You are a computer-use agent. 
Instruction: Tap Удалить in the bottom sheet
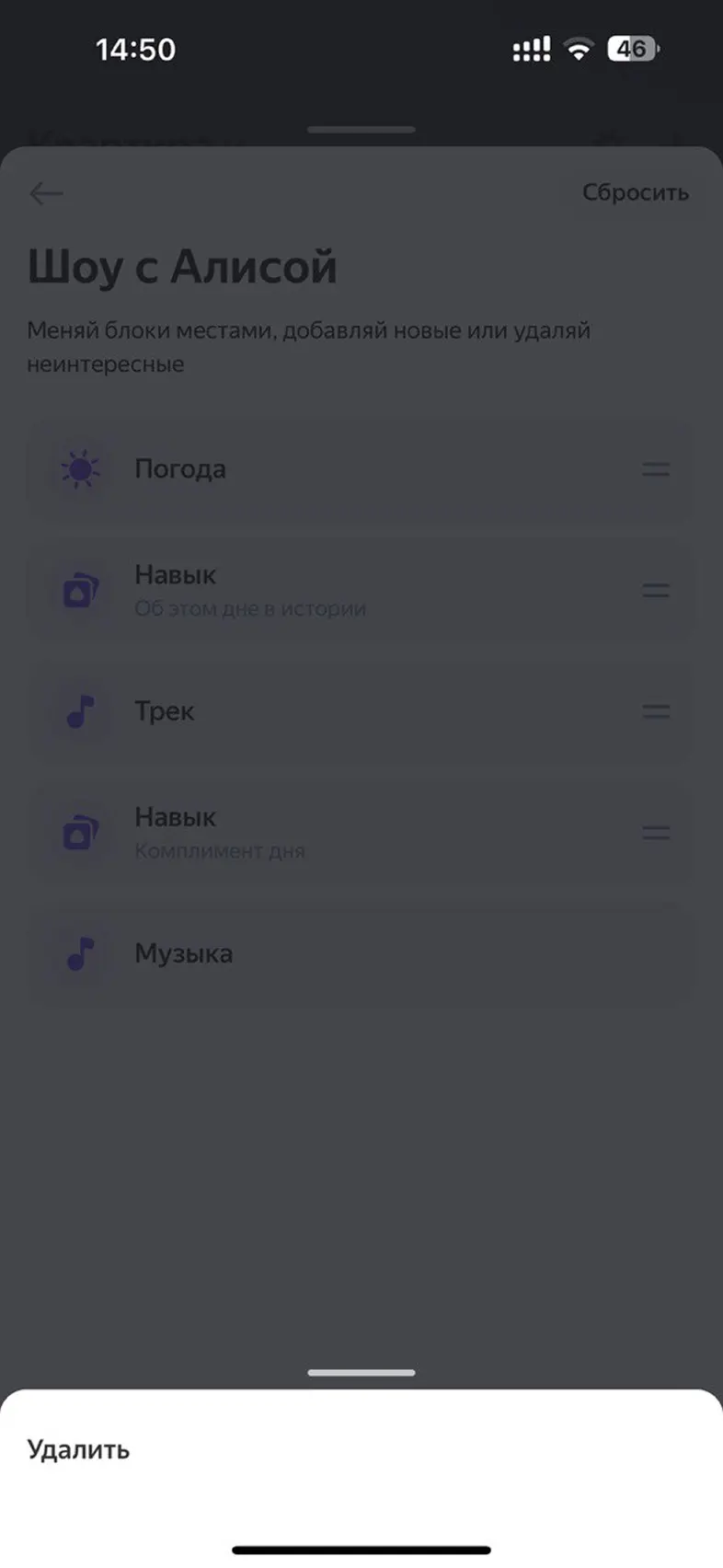[x=79, y=1449]
